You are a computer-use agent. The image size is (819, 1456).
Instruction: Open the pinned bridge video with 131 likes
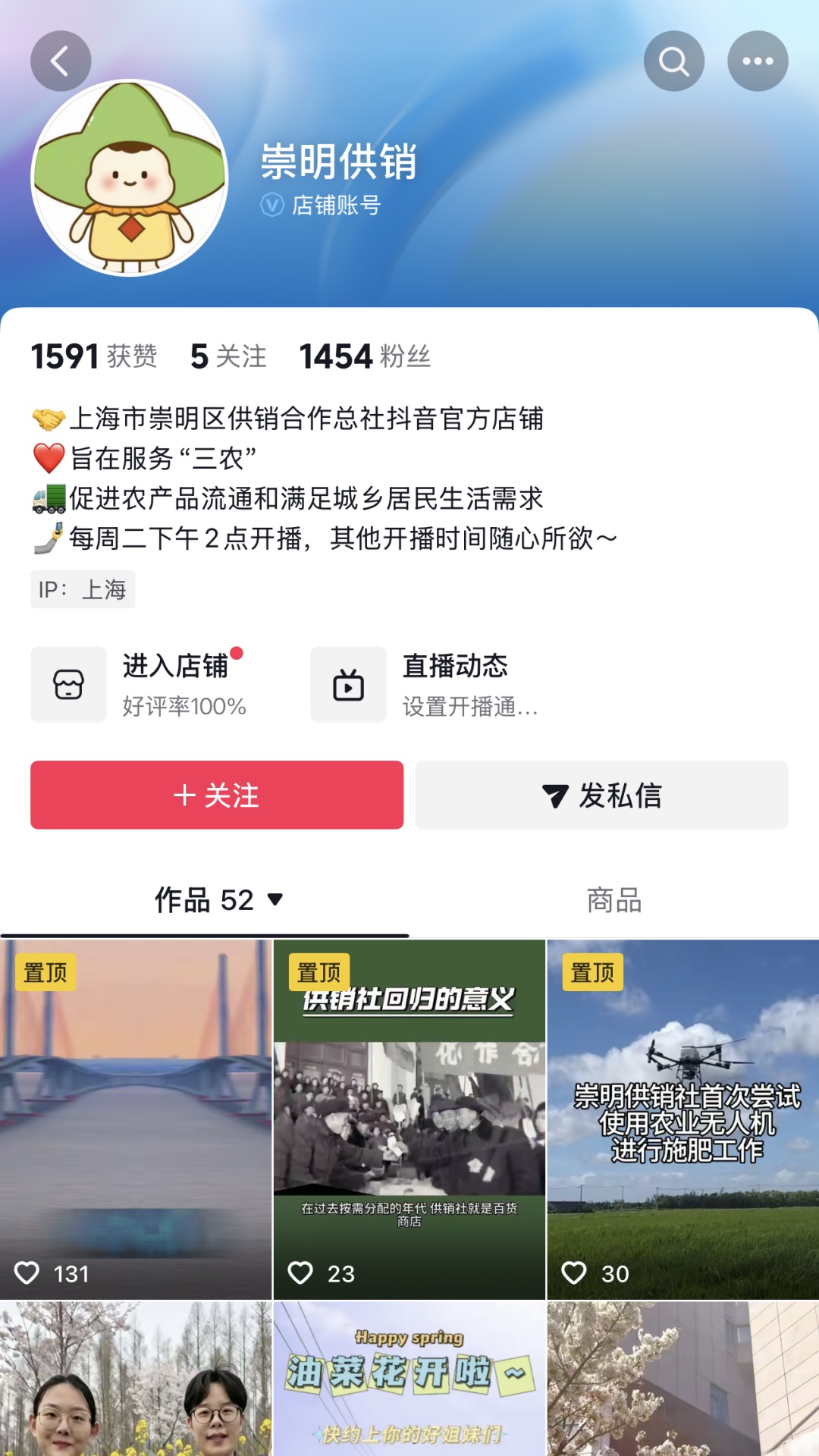(136, 1119)
